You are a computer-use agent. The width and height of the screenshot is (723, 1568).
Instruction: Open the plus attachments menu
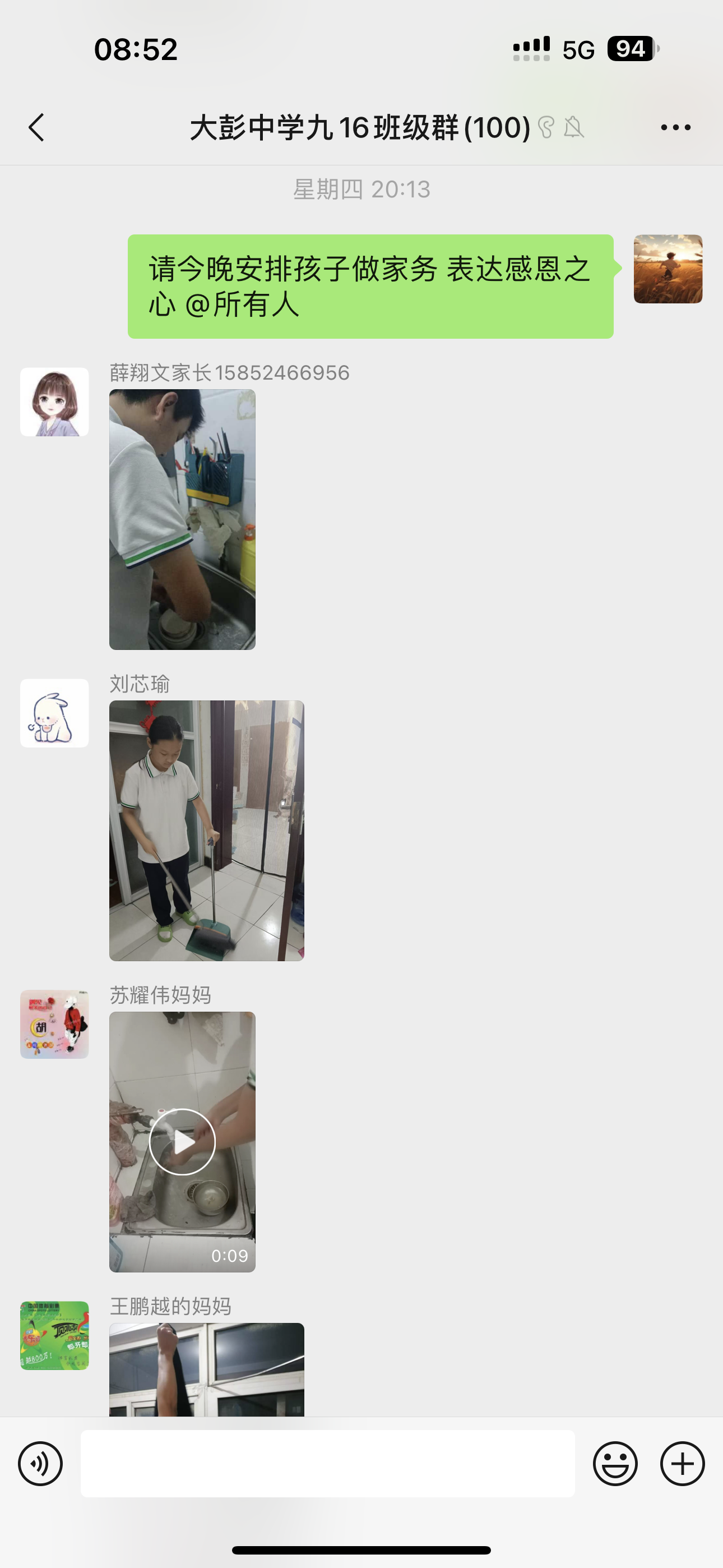682,1463
